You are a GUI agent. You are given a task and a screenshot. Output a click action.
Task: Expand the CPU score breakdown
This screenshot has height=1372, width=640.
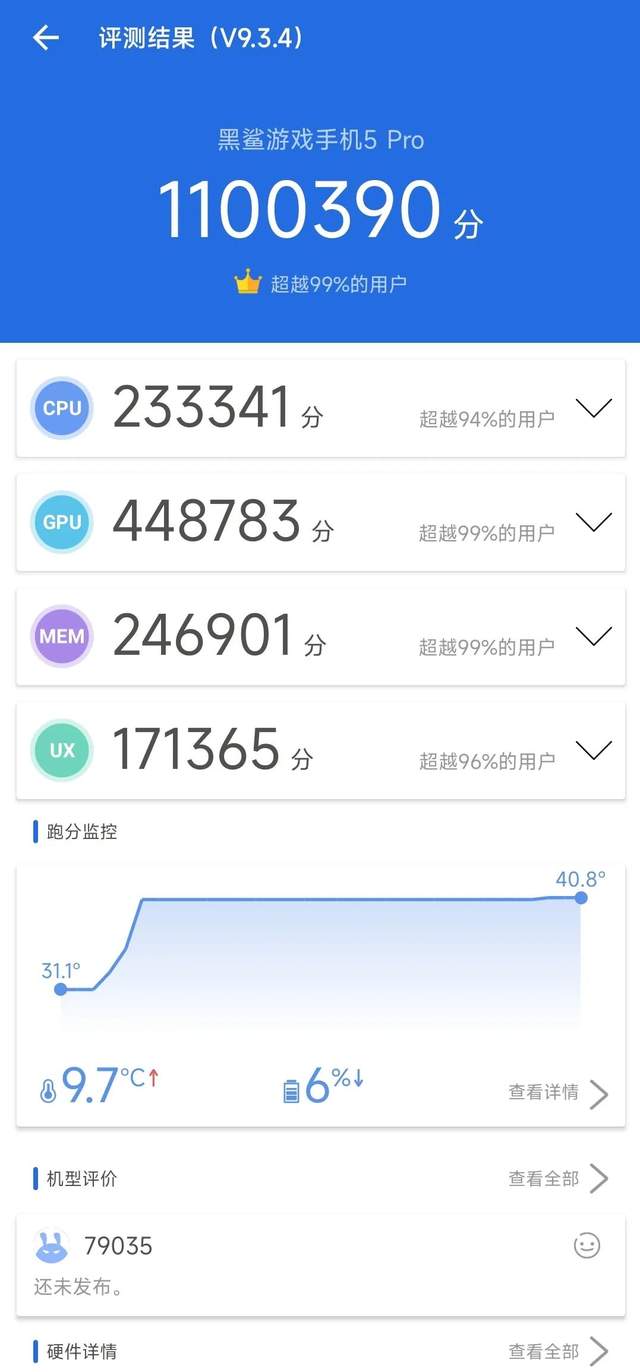[x=594, y=408]
